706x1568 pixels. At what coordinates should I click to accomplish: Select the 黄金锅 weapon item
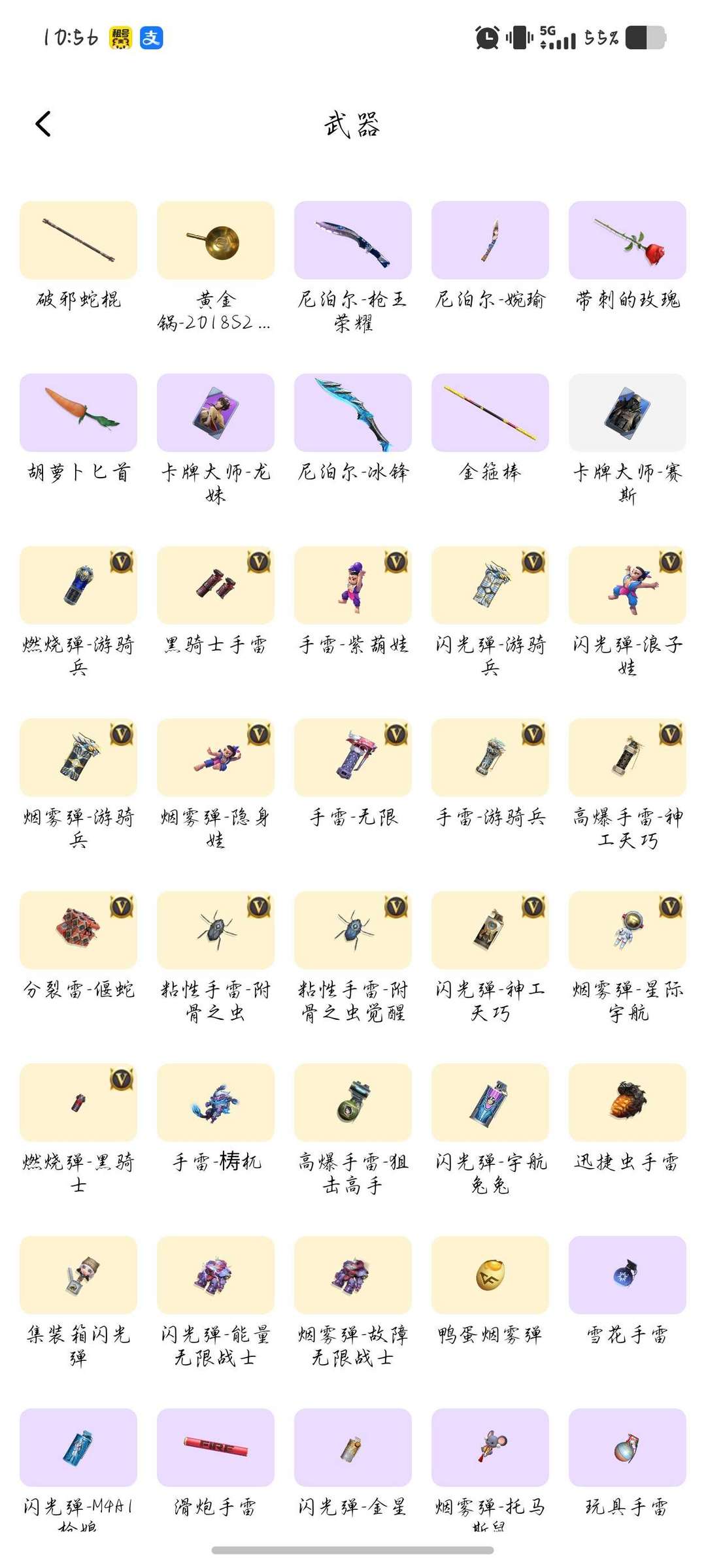point(216,240)
